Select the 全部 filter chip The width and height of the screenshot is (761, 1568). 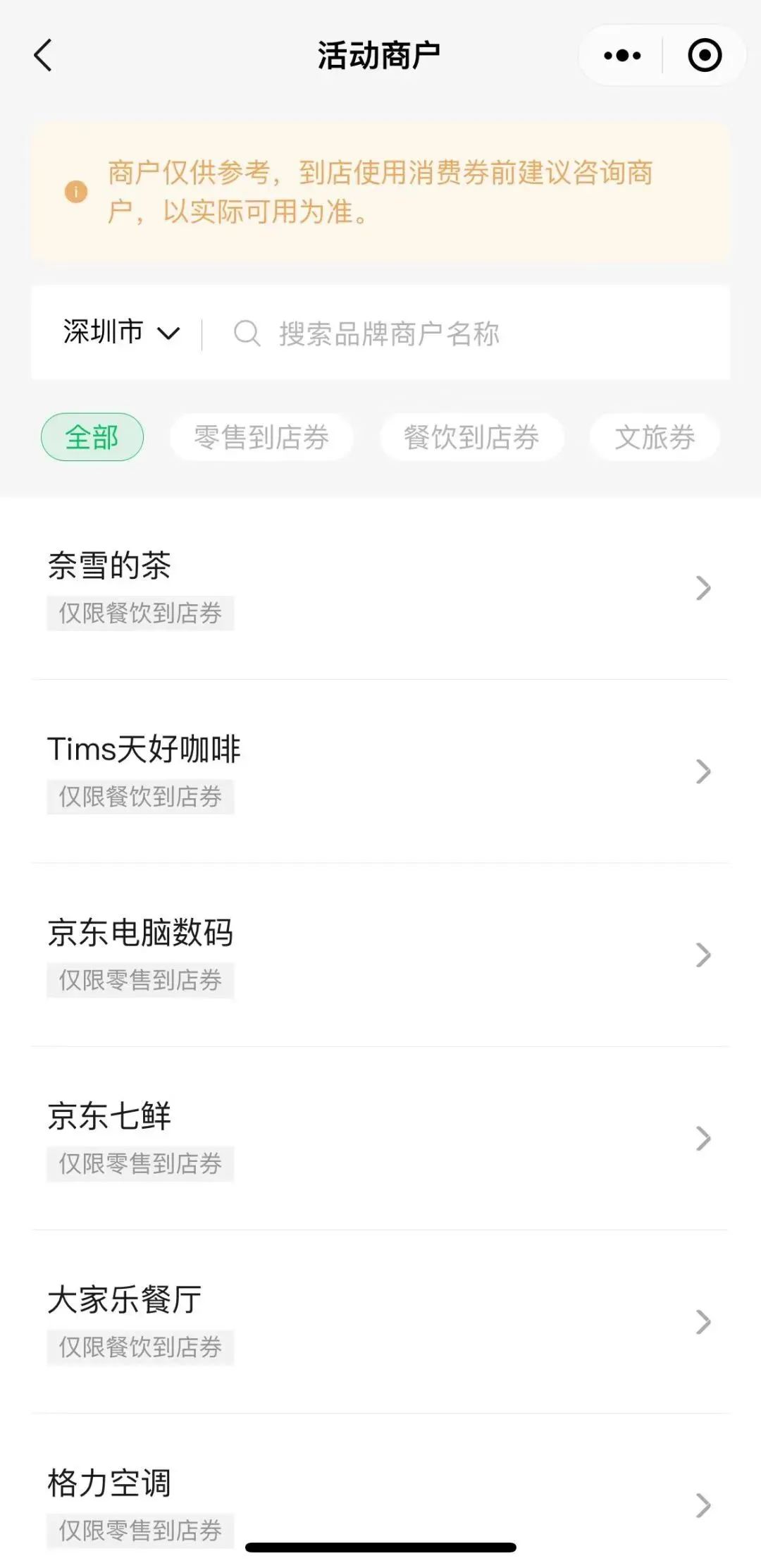(x=92, y=437)
